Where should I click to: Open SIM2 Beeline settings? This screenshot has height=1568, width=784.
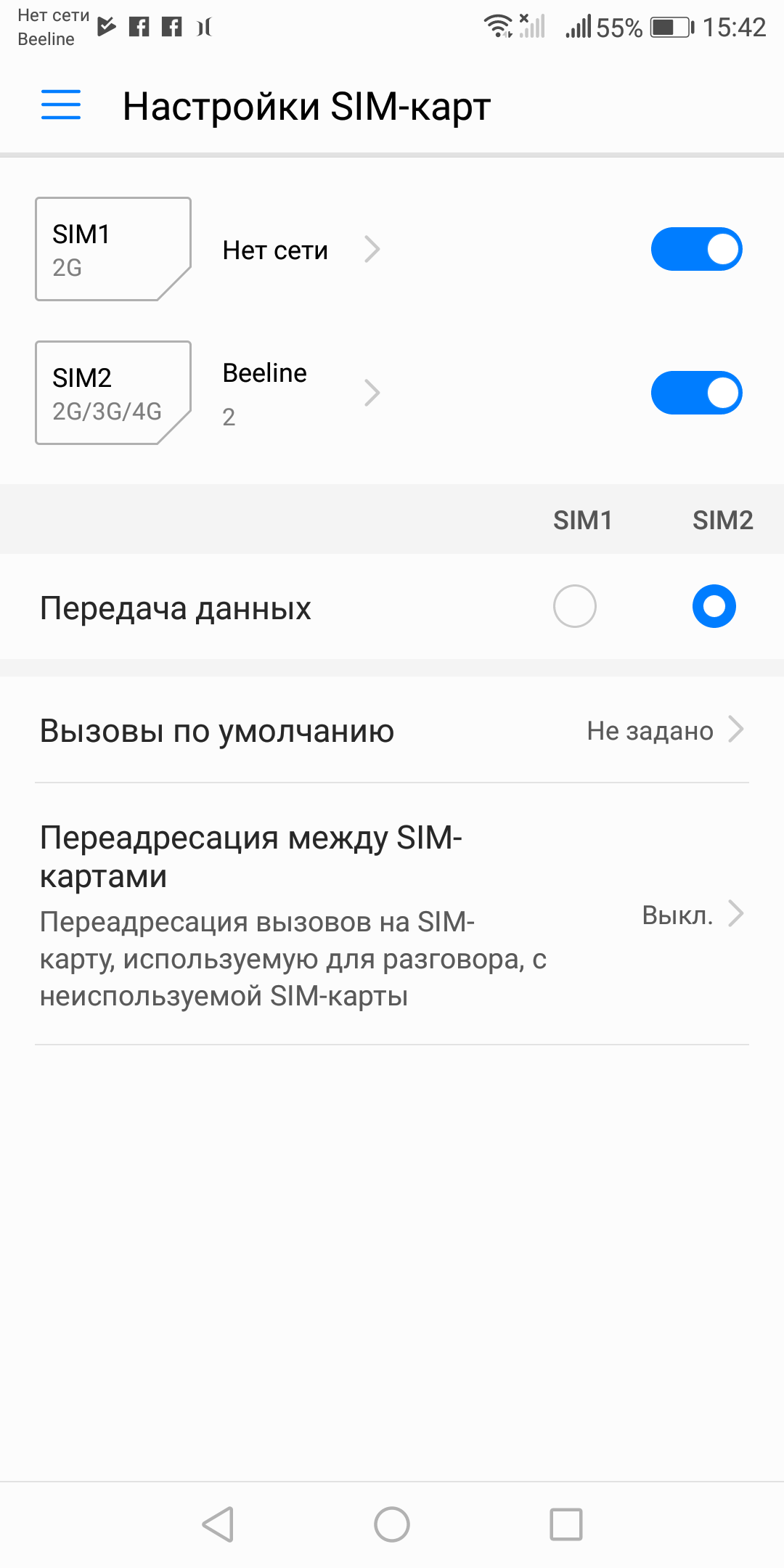click(299, 393)
